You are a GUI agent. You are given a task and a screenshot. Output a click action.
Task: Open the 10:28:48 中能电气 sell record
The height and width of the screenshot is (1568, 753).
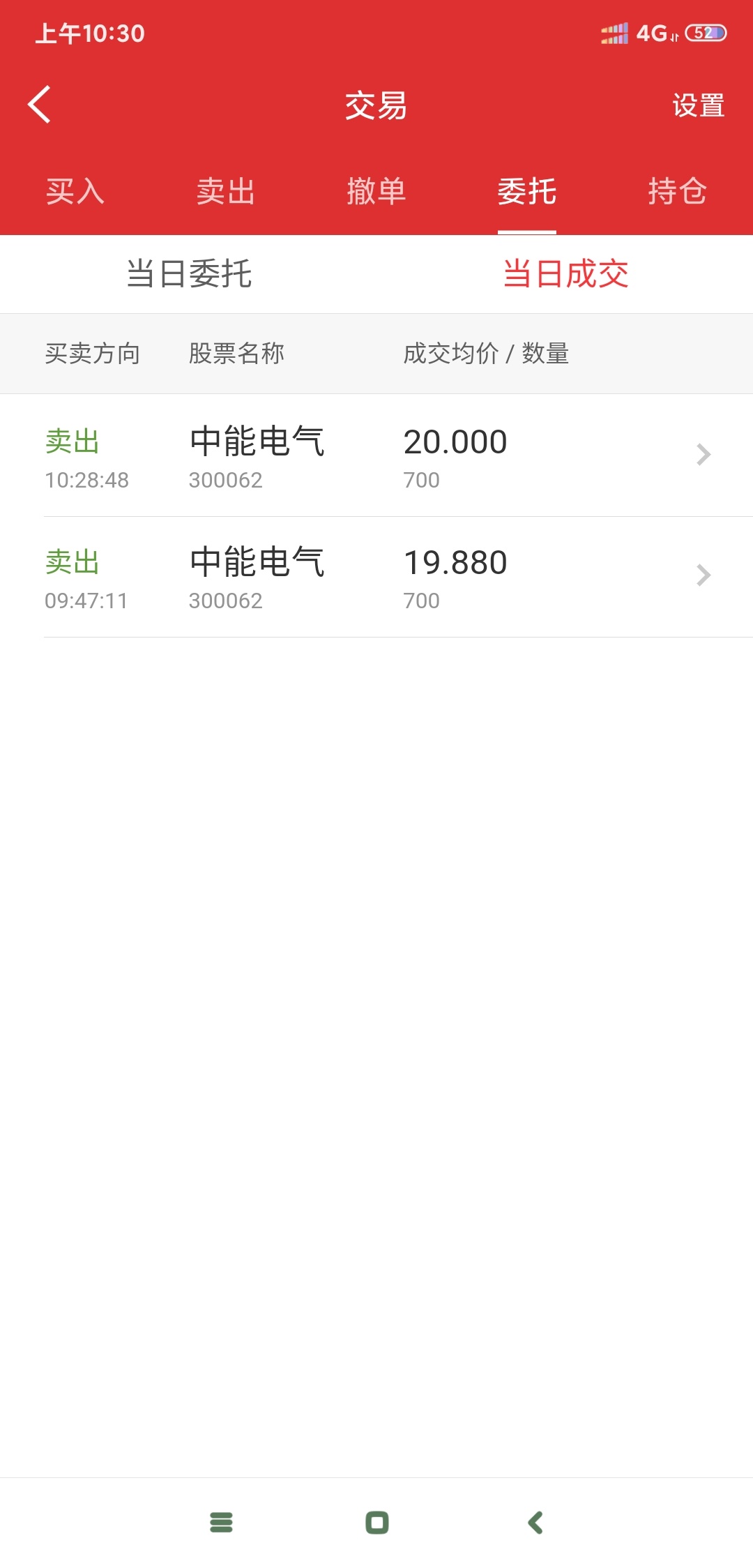click(x=376, y=455)
